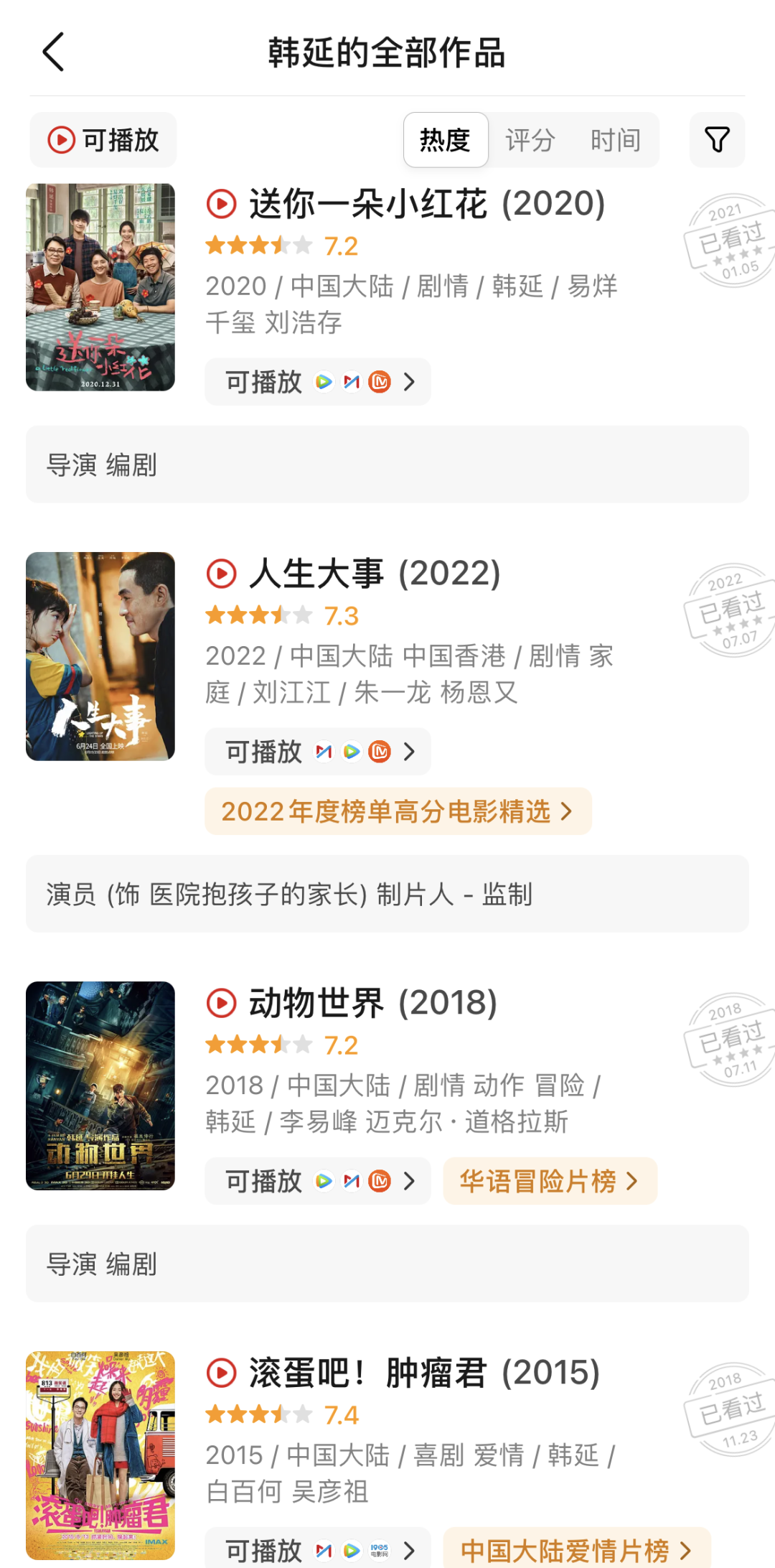Open the 华语冒险片榜 ranking

click(550, 1181)
